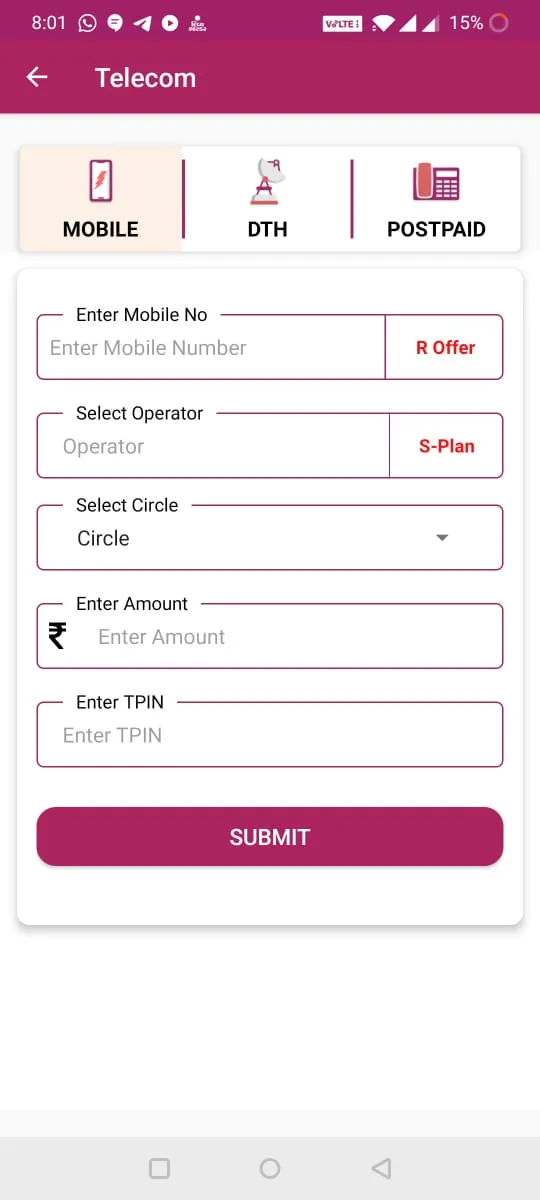
Task: Go to the system home screen
Action: coord(270,1168)
